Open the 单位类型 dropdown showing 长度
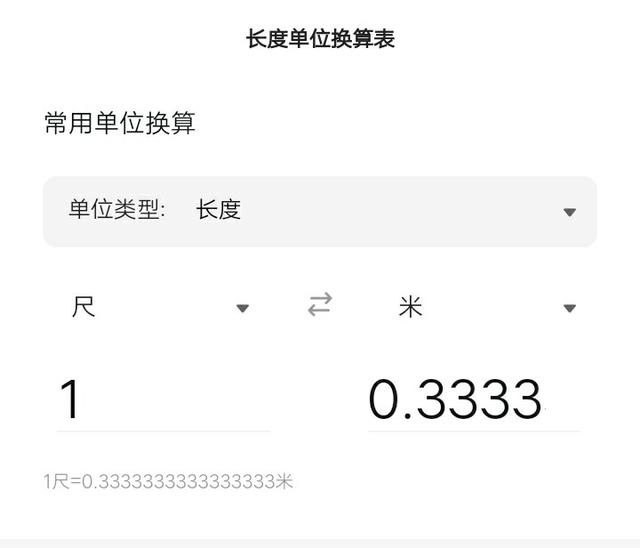Viewport: 640px width, 548px height. pyautogui.click(x=320, y=211)
